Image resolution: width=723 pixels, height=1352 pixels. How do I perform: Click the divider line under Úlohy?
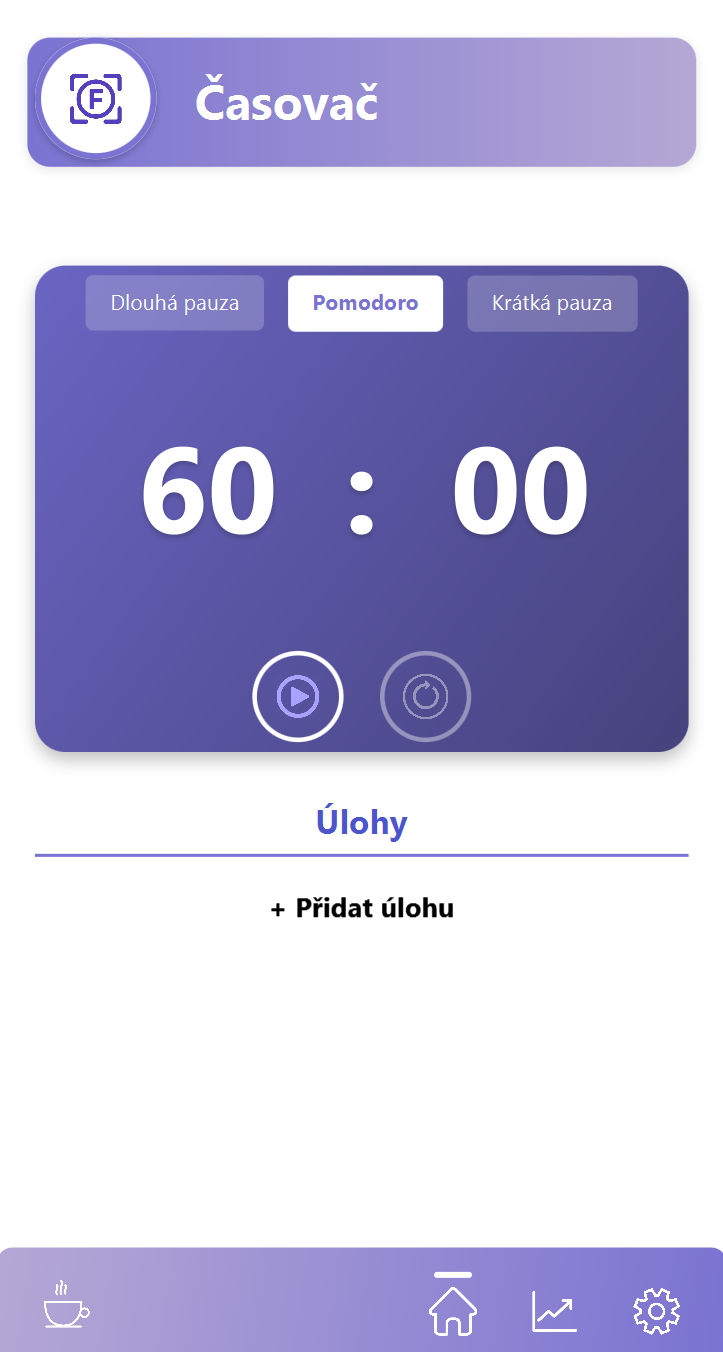tap(361, 855)
